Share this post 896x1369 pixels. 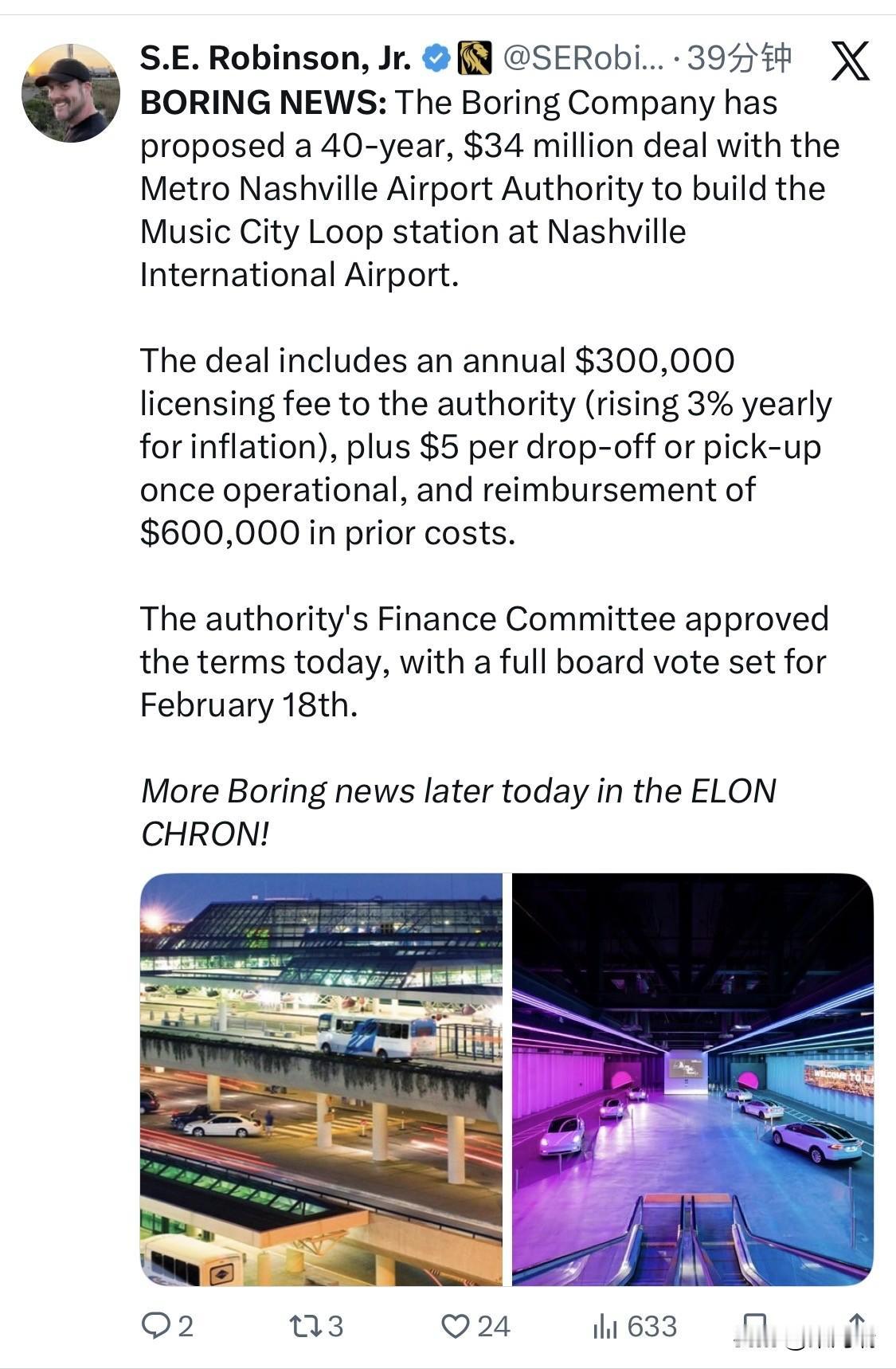[856, 1326]
